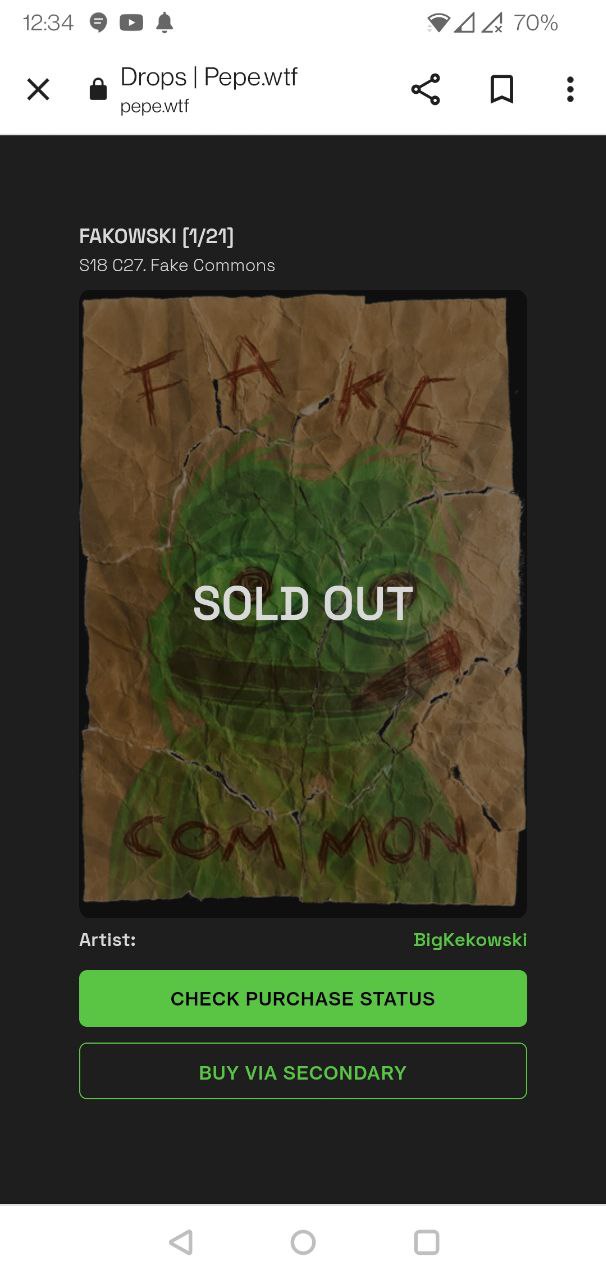The height and width of the screenshot is (1280, 606).
Task: Open the browser overflow menu
Action: click(x=570, y=90)
